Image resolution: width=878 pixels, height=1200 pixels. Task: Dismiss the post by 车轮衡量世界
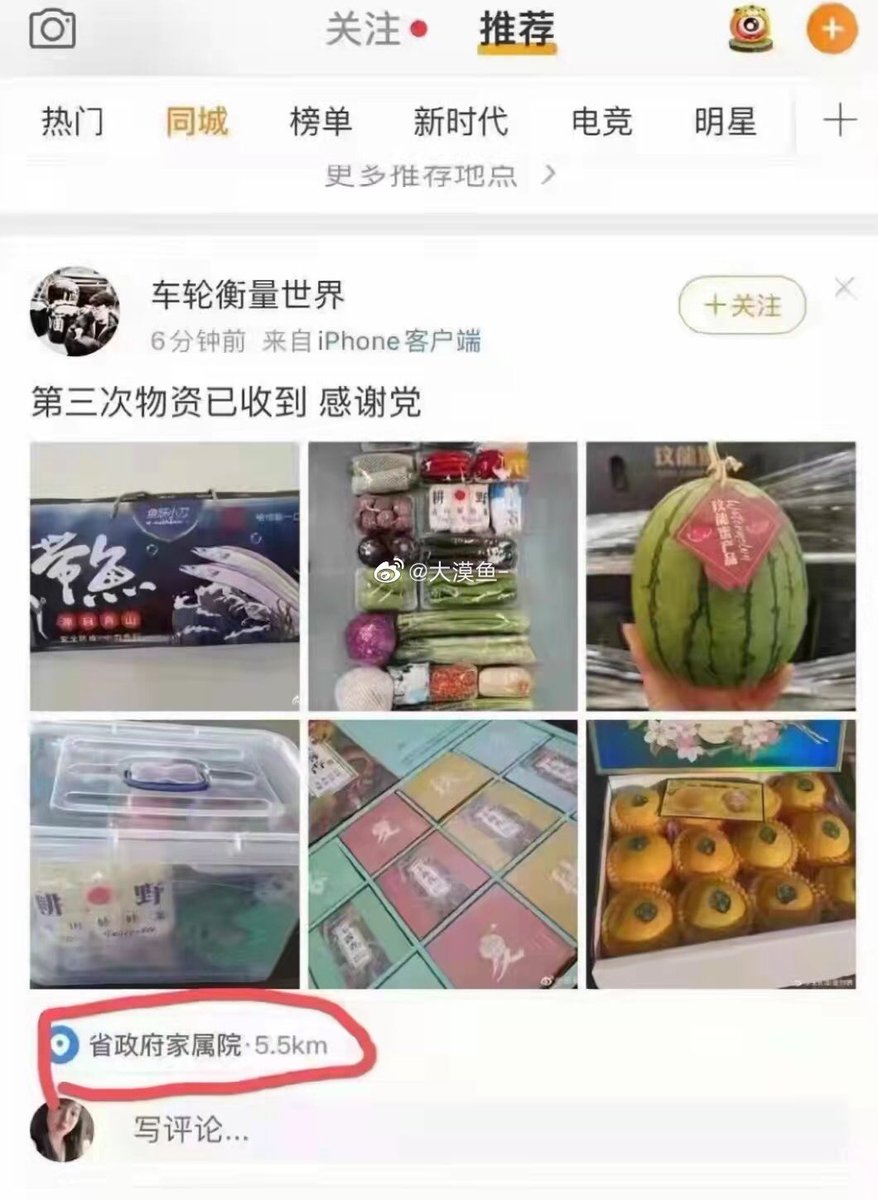click(845, 289)
